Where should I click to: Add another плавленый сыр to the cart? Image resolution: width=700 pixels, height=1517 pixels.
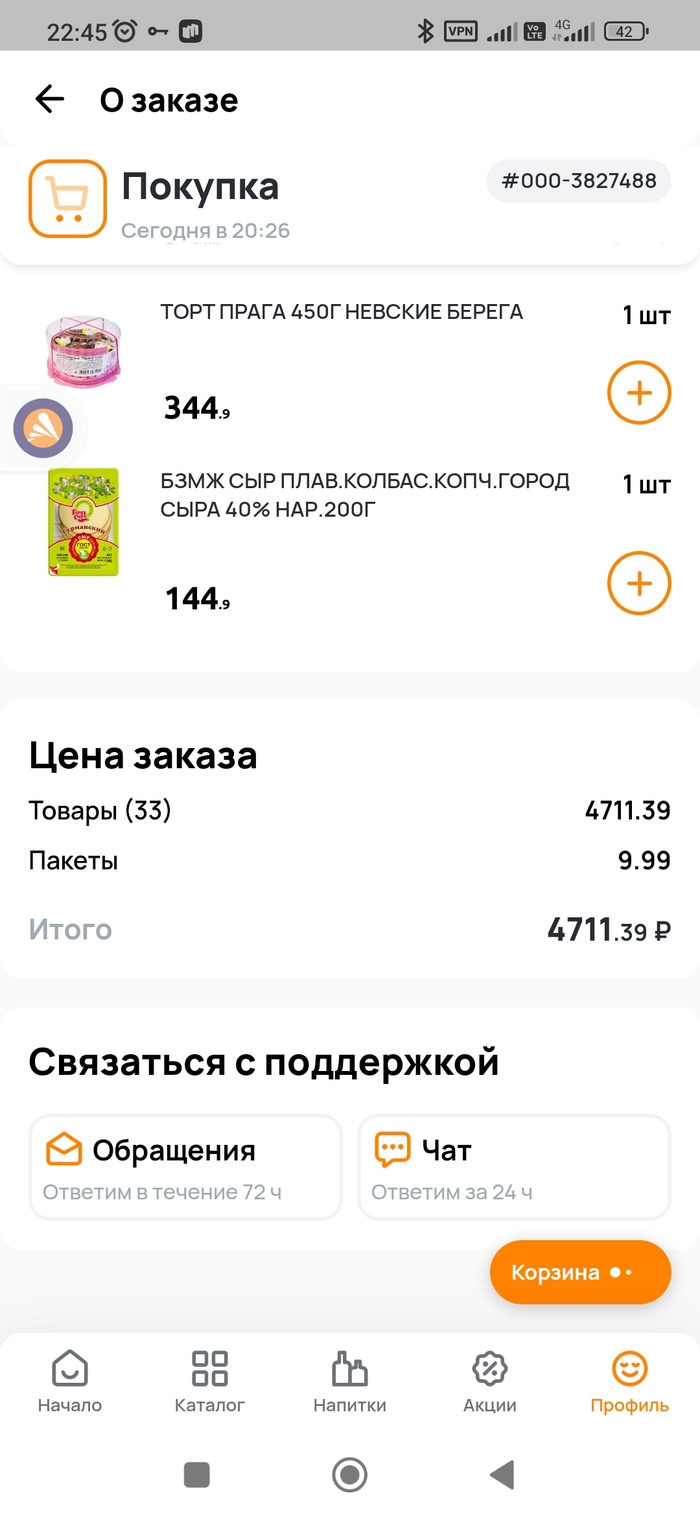(x=638, y=583)
